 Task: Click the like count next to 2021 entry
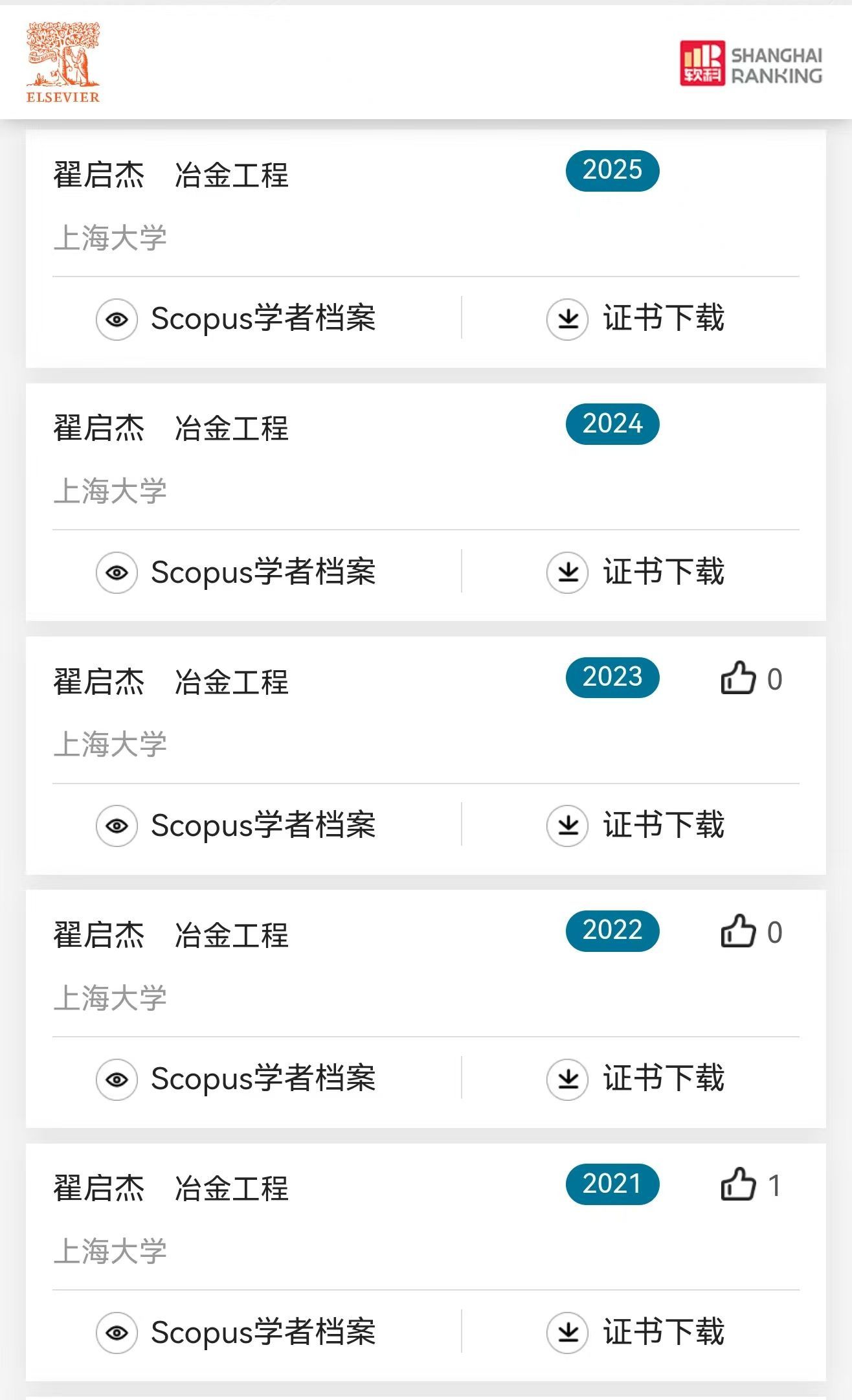click(775, 1185)
